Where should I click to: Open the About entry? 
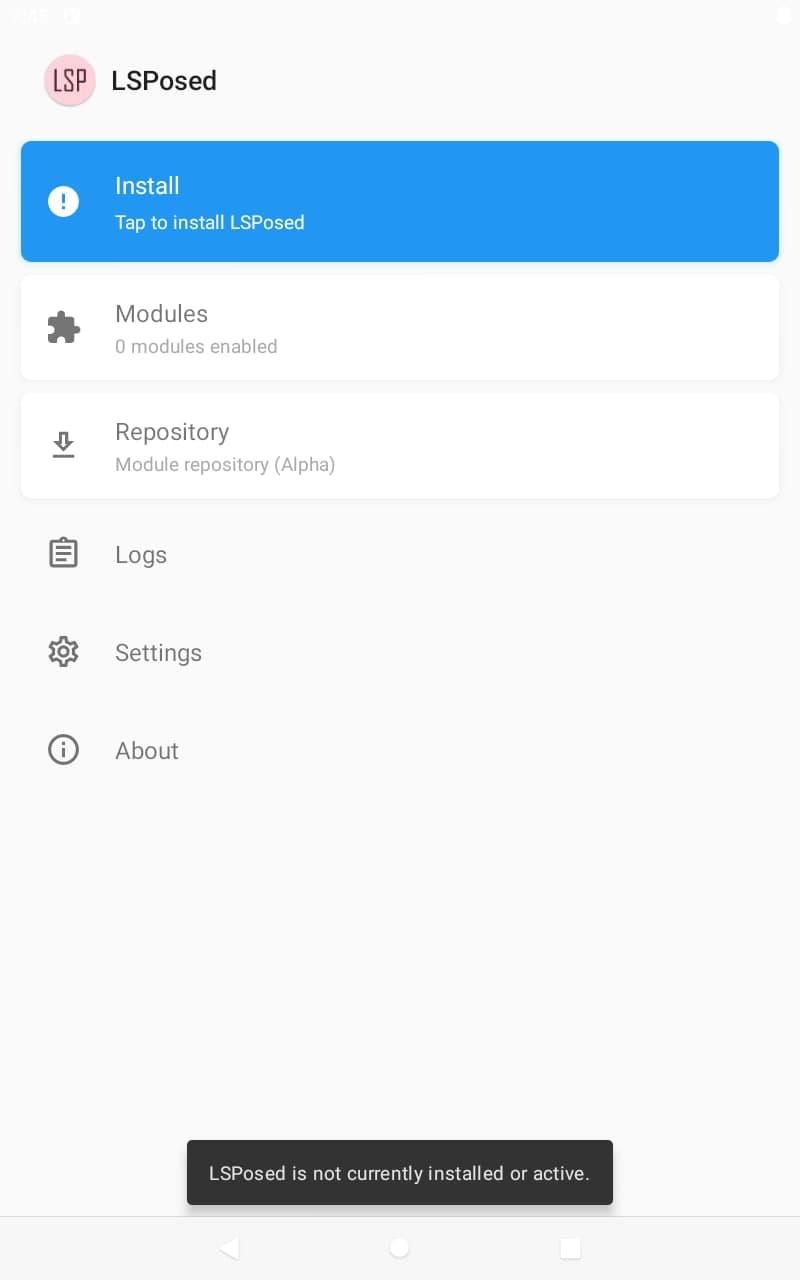(400, 750)
